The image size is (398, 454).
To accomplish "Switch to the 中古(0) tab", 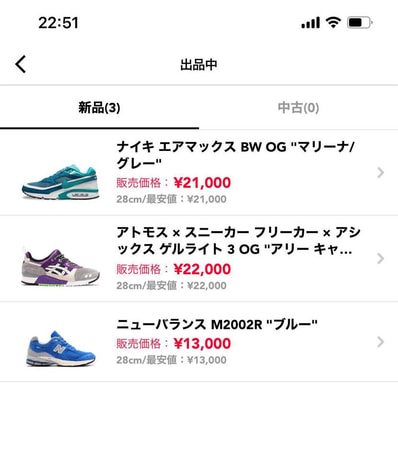I will pyautogui.click(x=298, y=108).
